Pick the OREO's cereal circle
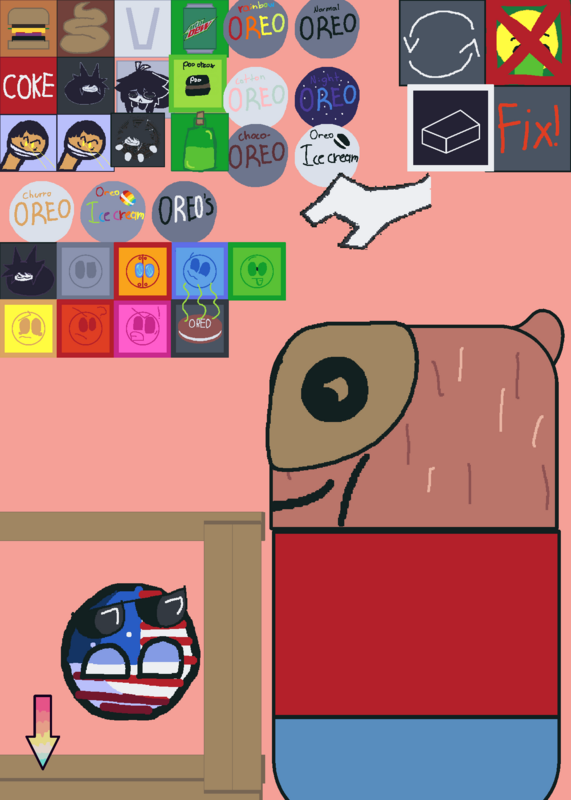This screenshot has width=571, height=800. click(x=184, y=211)
